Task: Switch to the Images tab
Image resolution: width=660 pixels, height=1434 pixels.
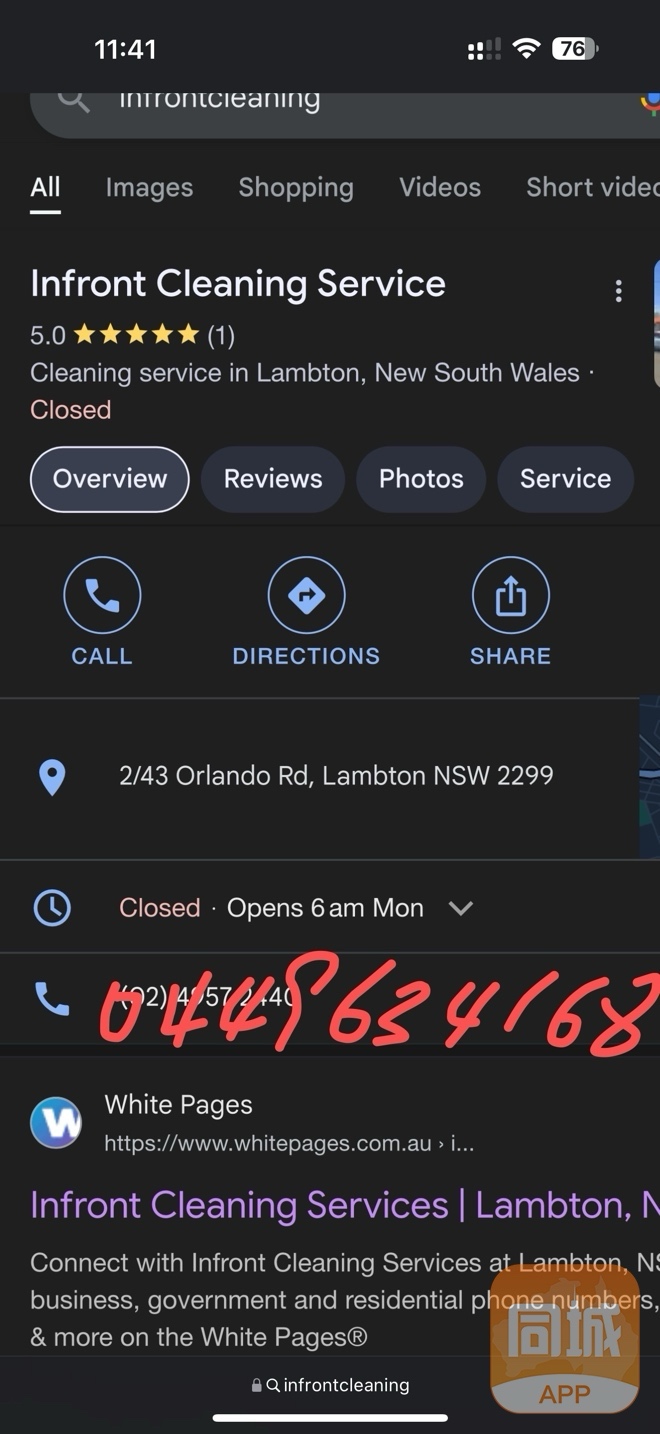Action: (x=149, y=188)
